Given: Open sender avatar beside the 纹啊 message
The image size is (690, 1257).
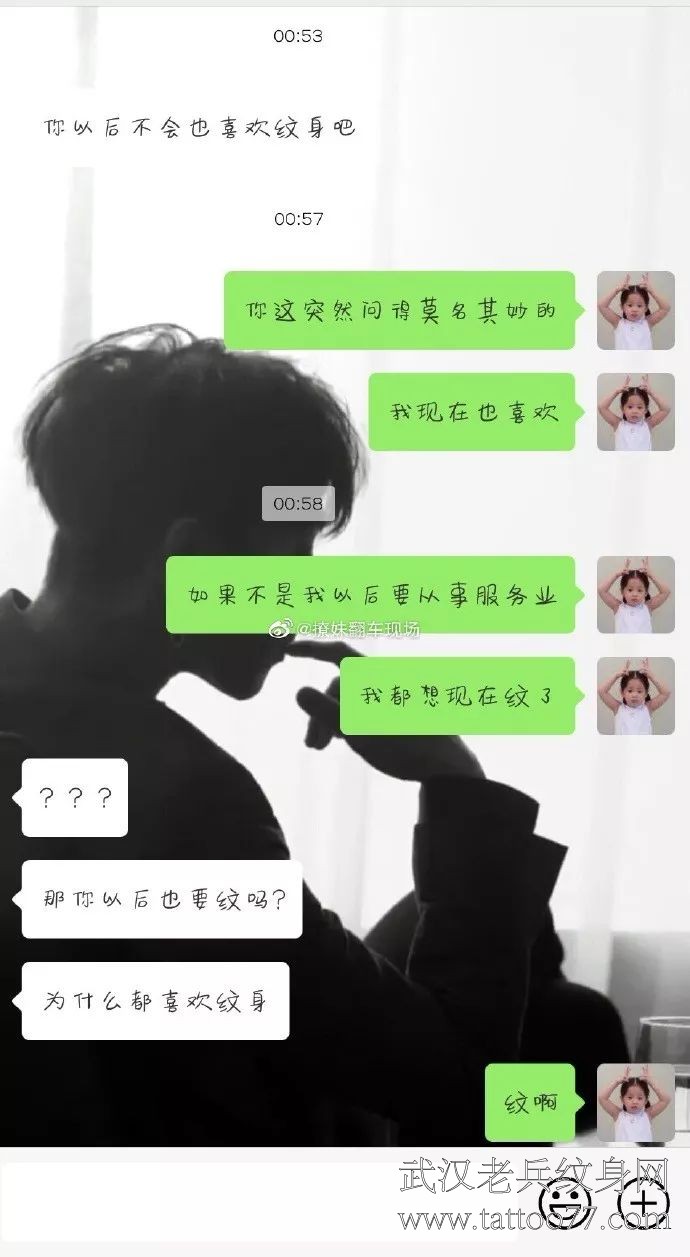Looking at the screenshot, I should [x=636, y=1103].
